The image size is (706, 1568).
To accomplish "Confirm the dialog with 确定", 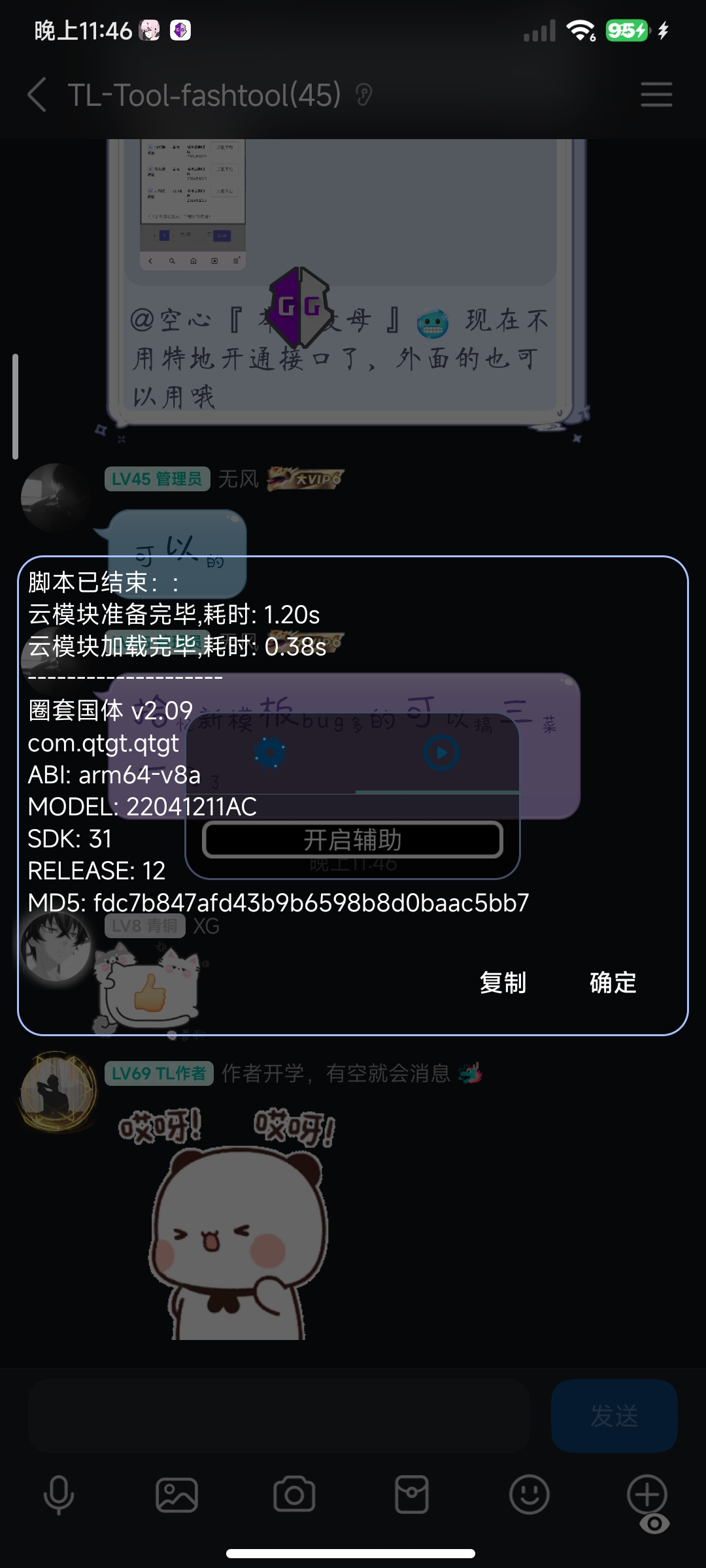I will 613,983.
